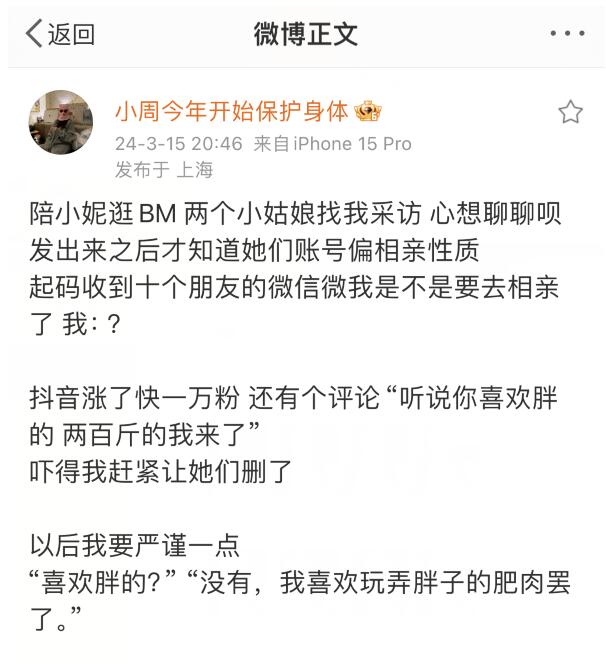
Task: Open the 小周今年开始保护身体 username link
Action: click(x=232, y=111)
